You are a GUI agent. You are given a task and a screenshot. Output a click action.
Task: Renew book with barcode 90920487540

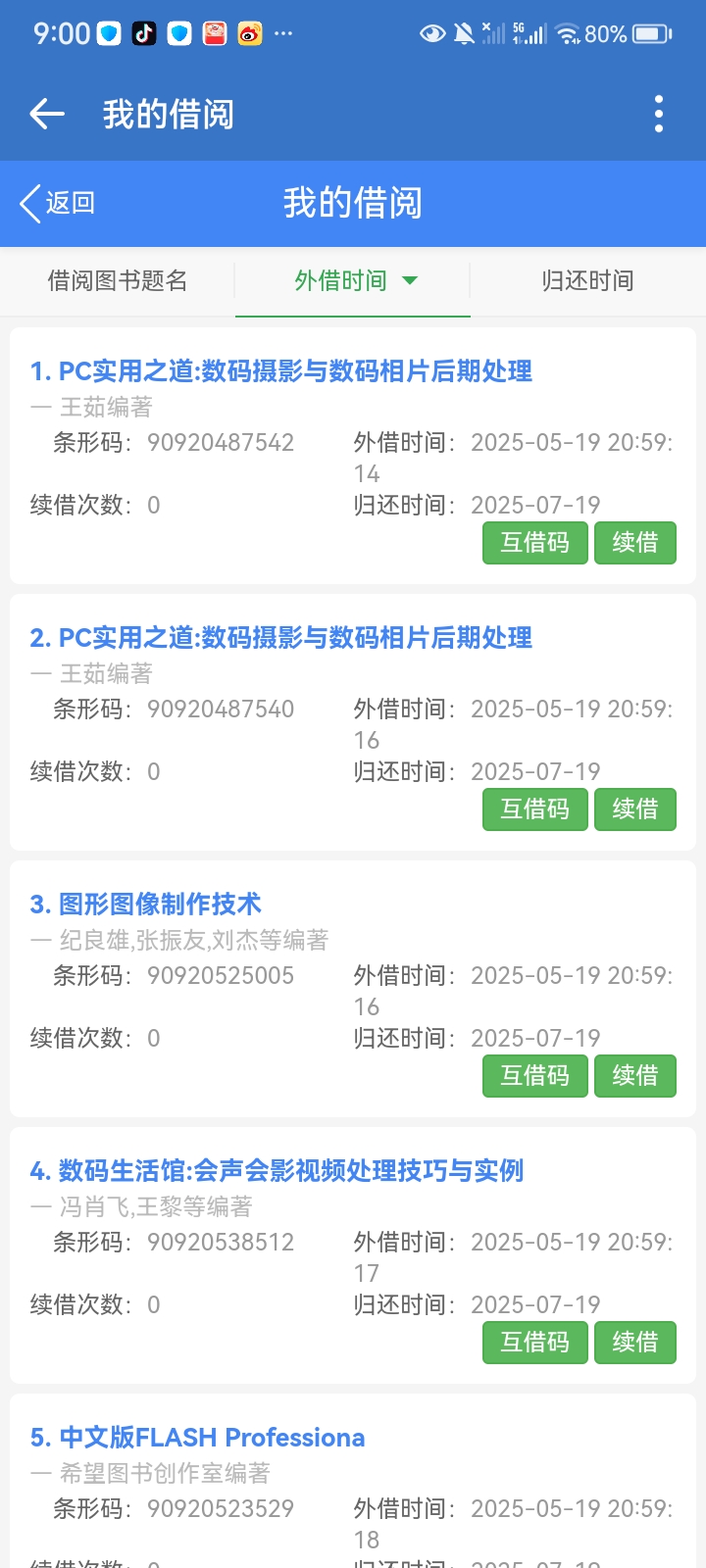(634, 809)
